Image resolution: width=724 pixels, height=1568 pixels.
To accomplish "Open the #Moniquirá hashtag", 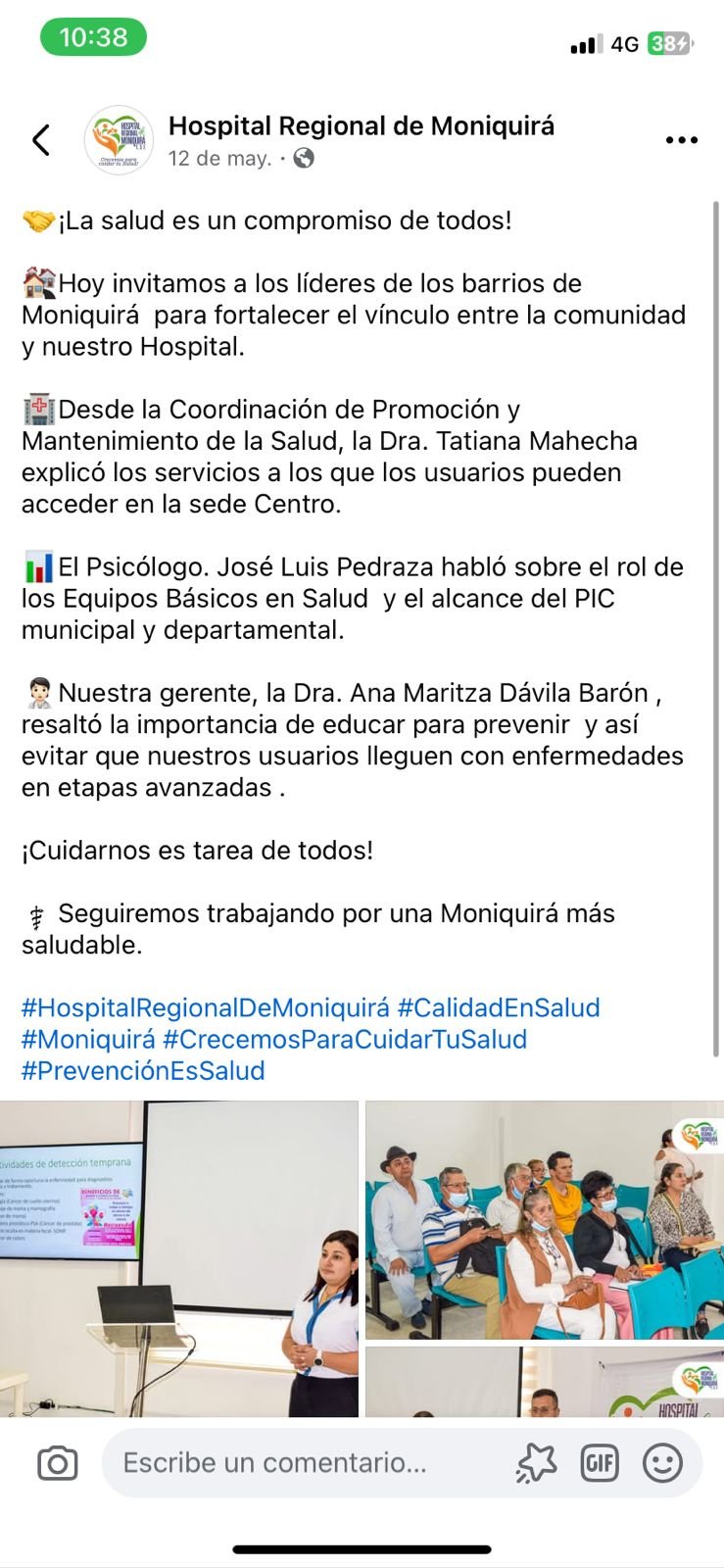I will (88, 1039).
